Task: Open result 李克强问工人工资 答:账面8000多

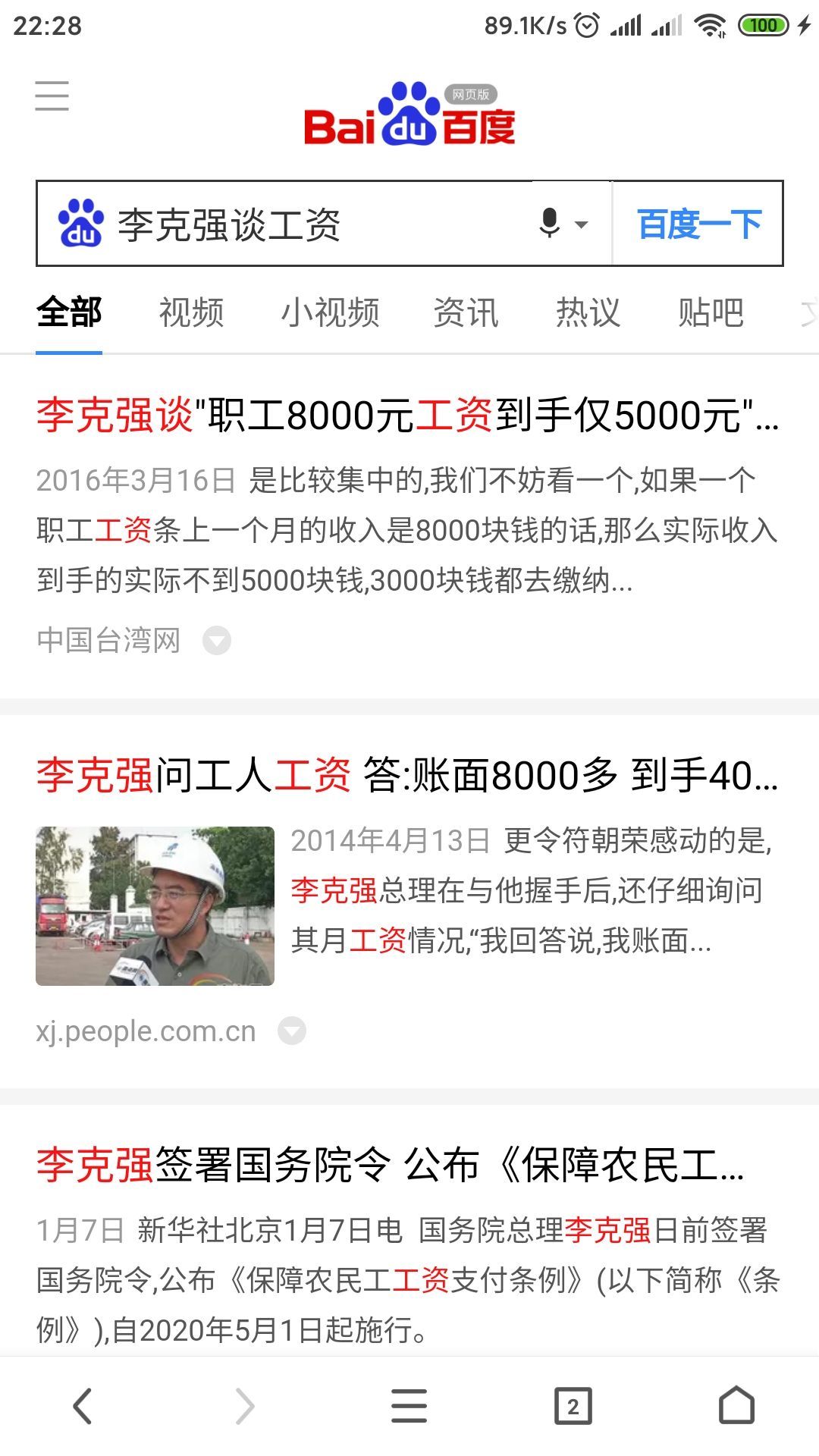Action: click(407, 776)
